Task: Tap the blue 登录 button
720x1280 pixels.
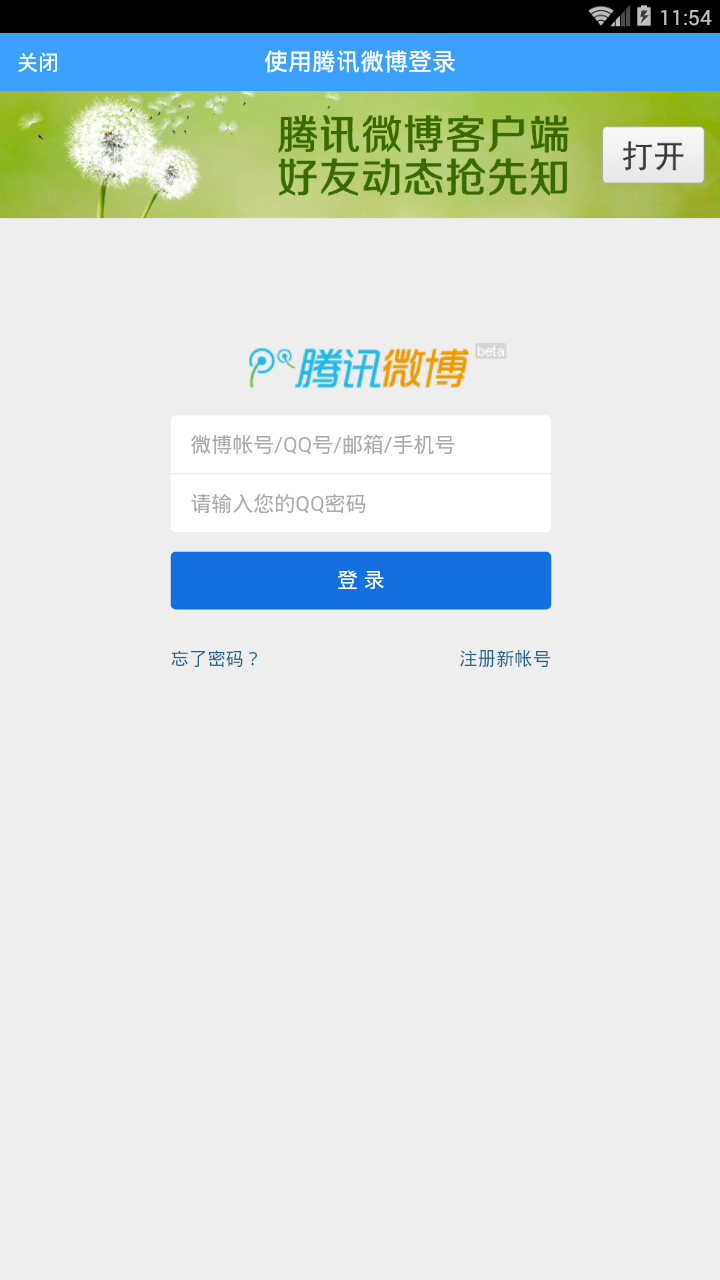Action: click(360, 580)
